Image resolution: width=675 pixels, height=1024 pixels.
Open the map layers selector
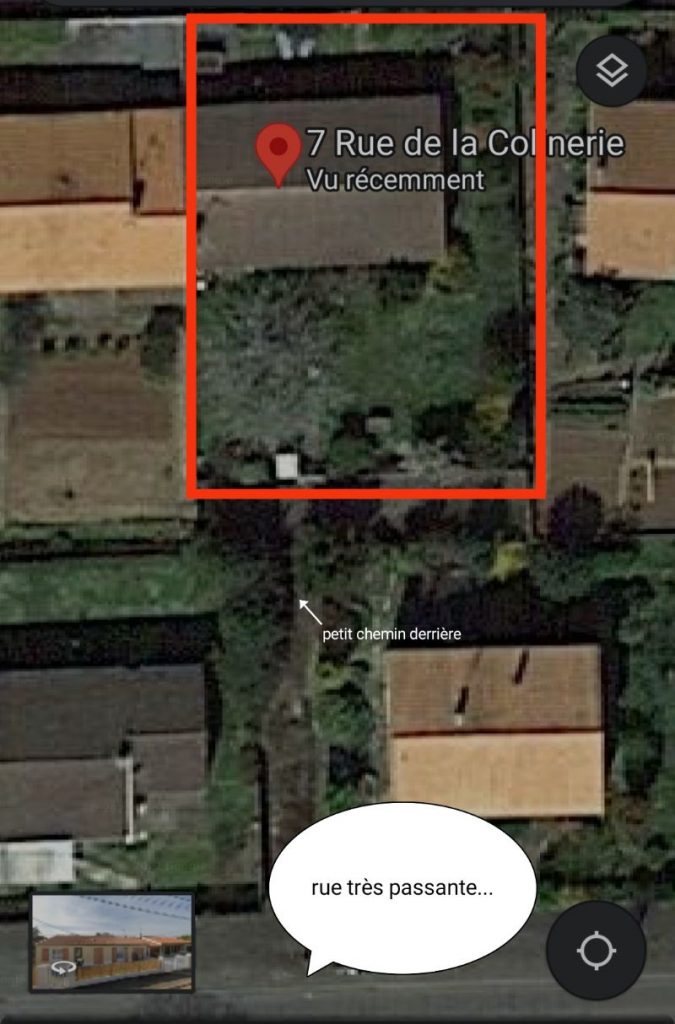click(612, 71)
